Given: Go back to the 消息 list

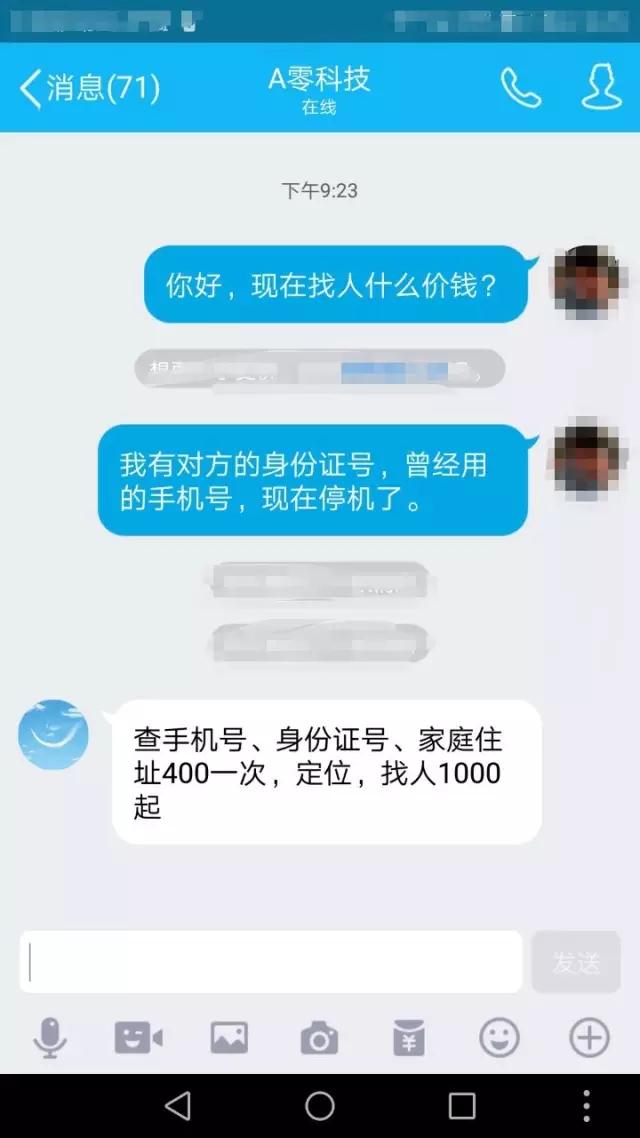Looking at the screenshot, I should (88, 88).
